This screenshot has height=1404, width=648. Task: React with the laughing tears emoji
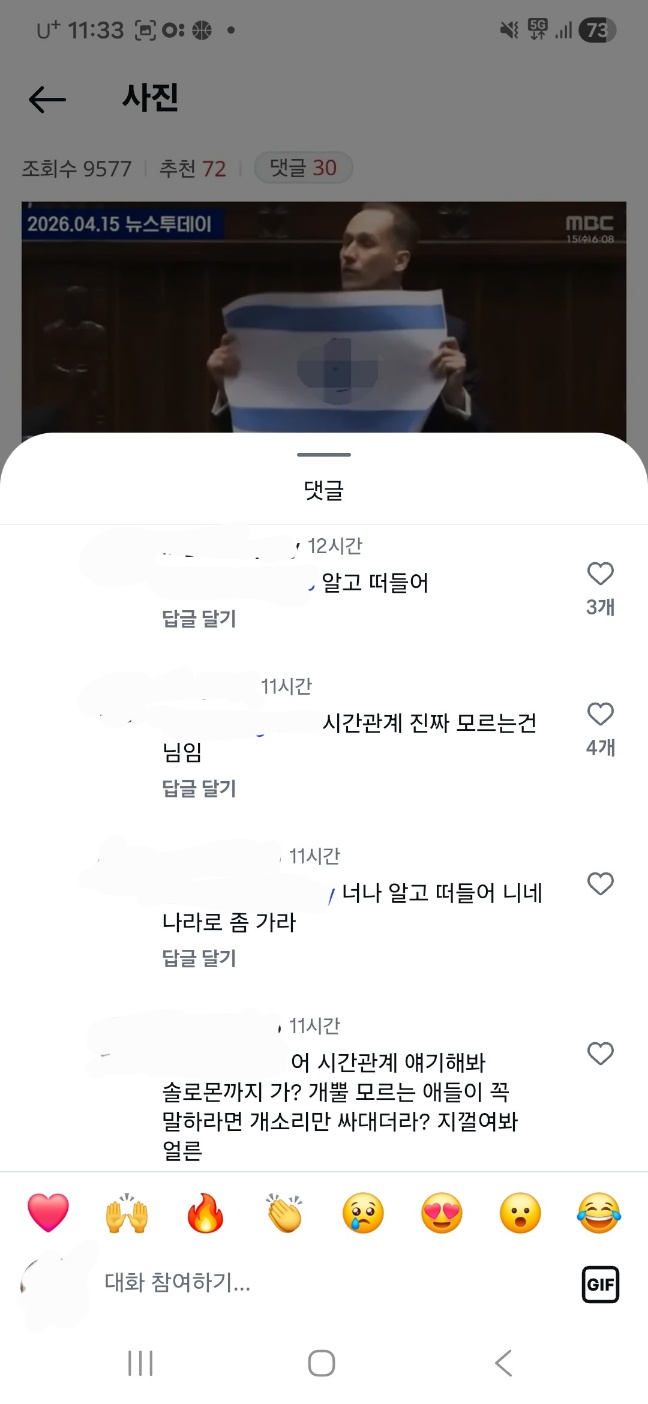(599, 1214)
